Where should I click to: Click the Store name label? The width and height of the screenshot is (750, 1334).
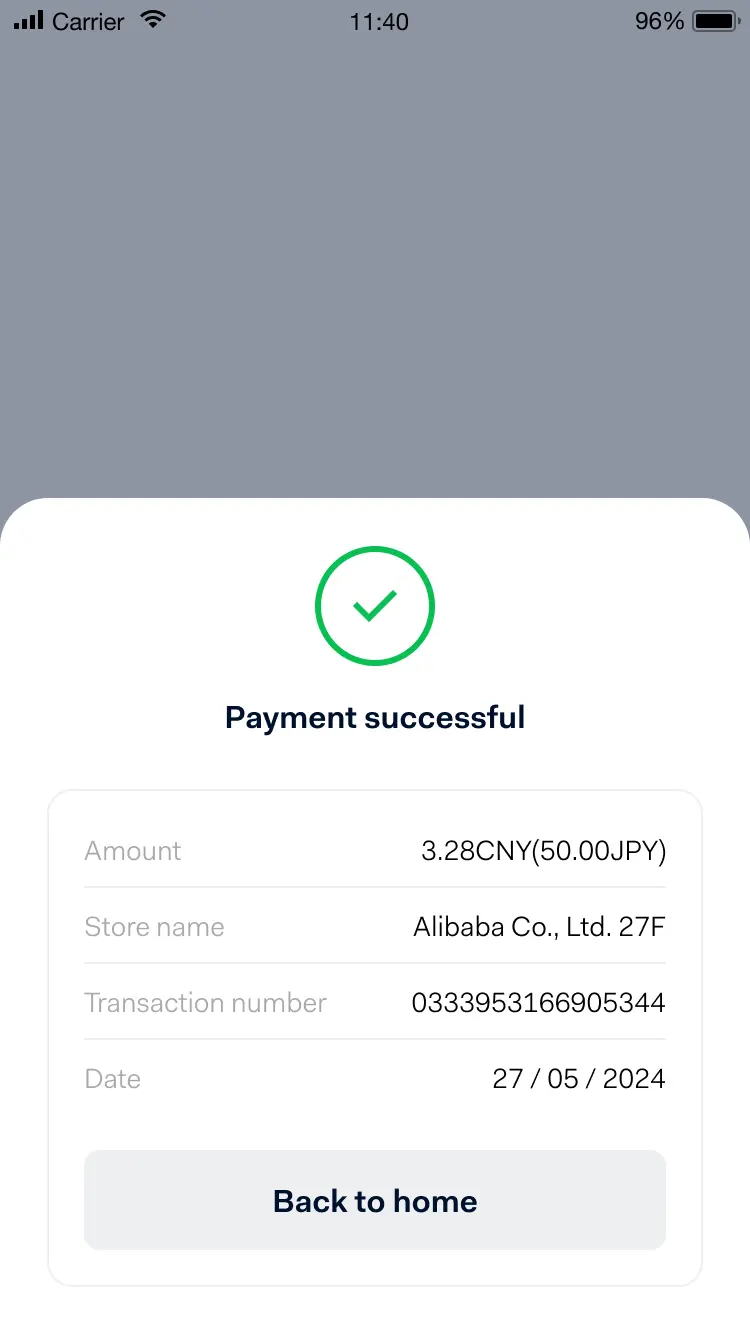click(155, 927)
